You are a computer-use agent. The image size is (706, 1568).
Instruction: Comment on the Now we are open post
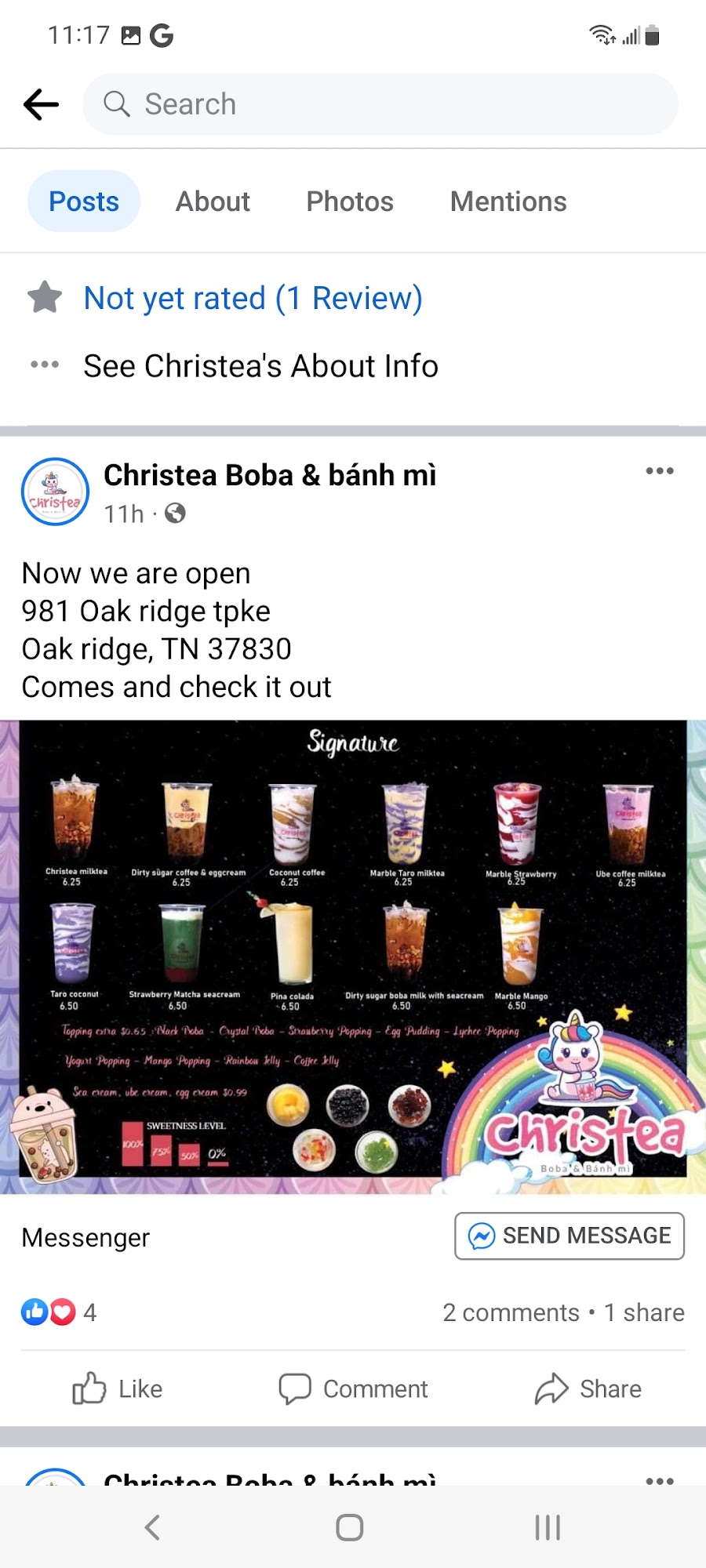[x=353, y=1389]
